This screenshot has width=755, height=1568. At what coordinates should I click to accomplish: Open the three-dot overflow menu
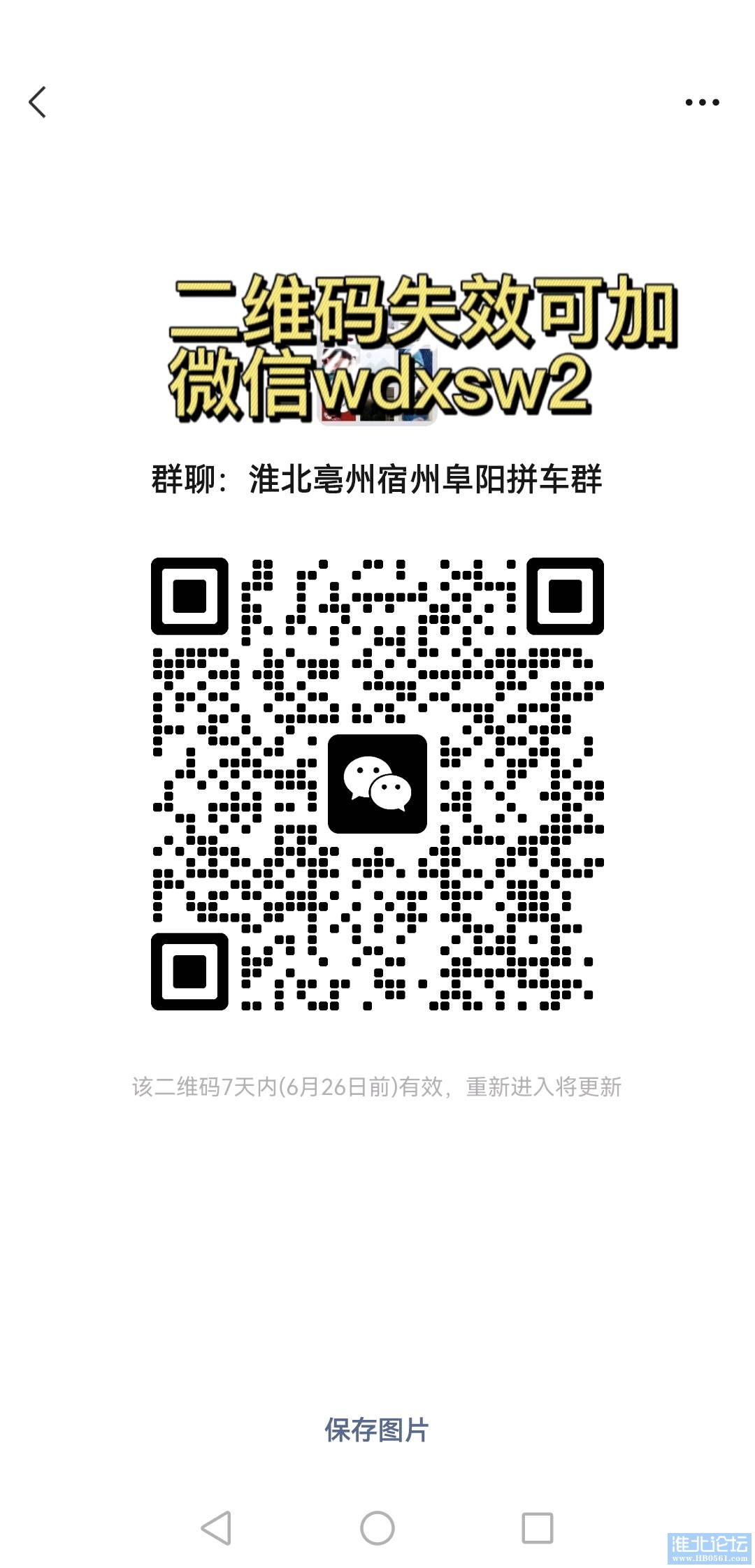coord(702,102)
